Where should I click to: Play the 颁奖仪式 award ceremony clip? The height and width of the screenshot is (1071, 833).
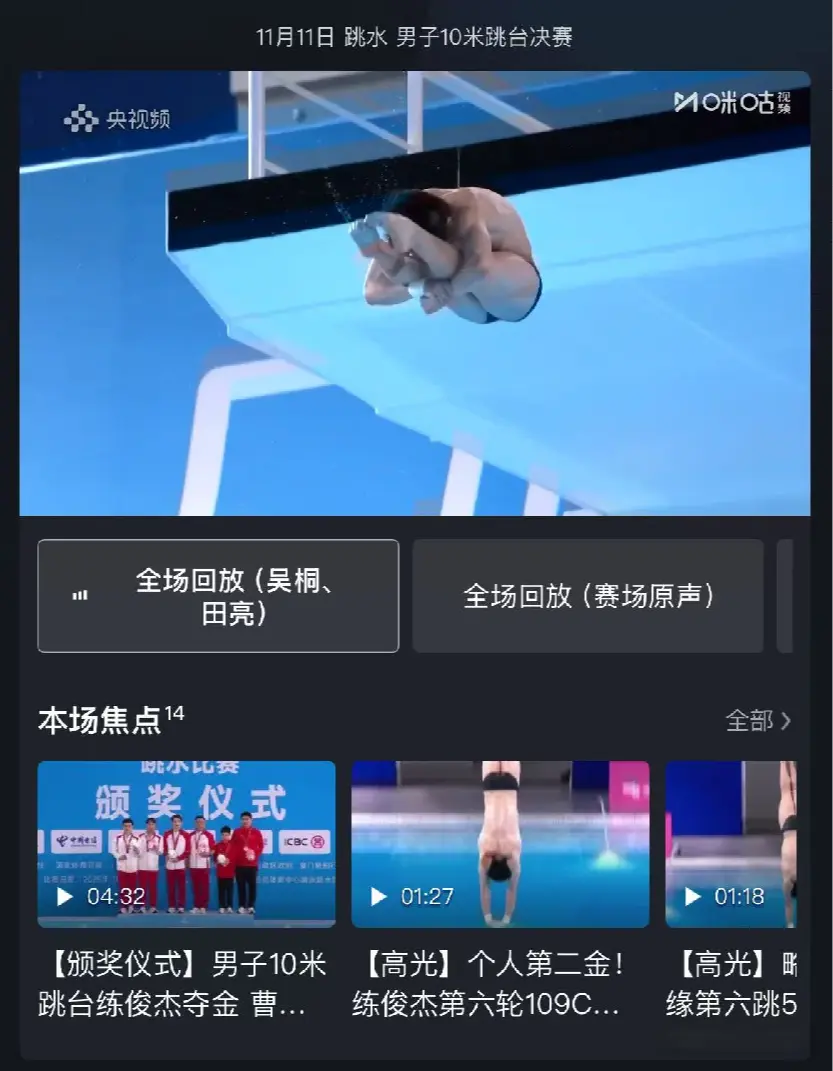point(187,844)
